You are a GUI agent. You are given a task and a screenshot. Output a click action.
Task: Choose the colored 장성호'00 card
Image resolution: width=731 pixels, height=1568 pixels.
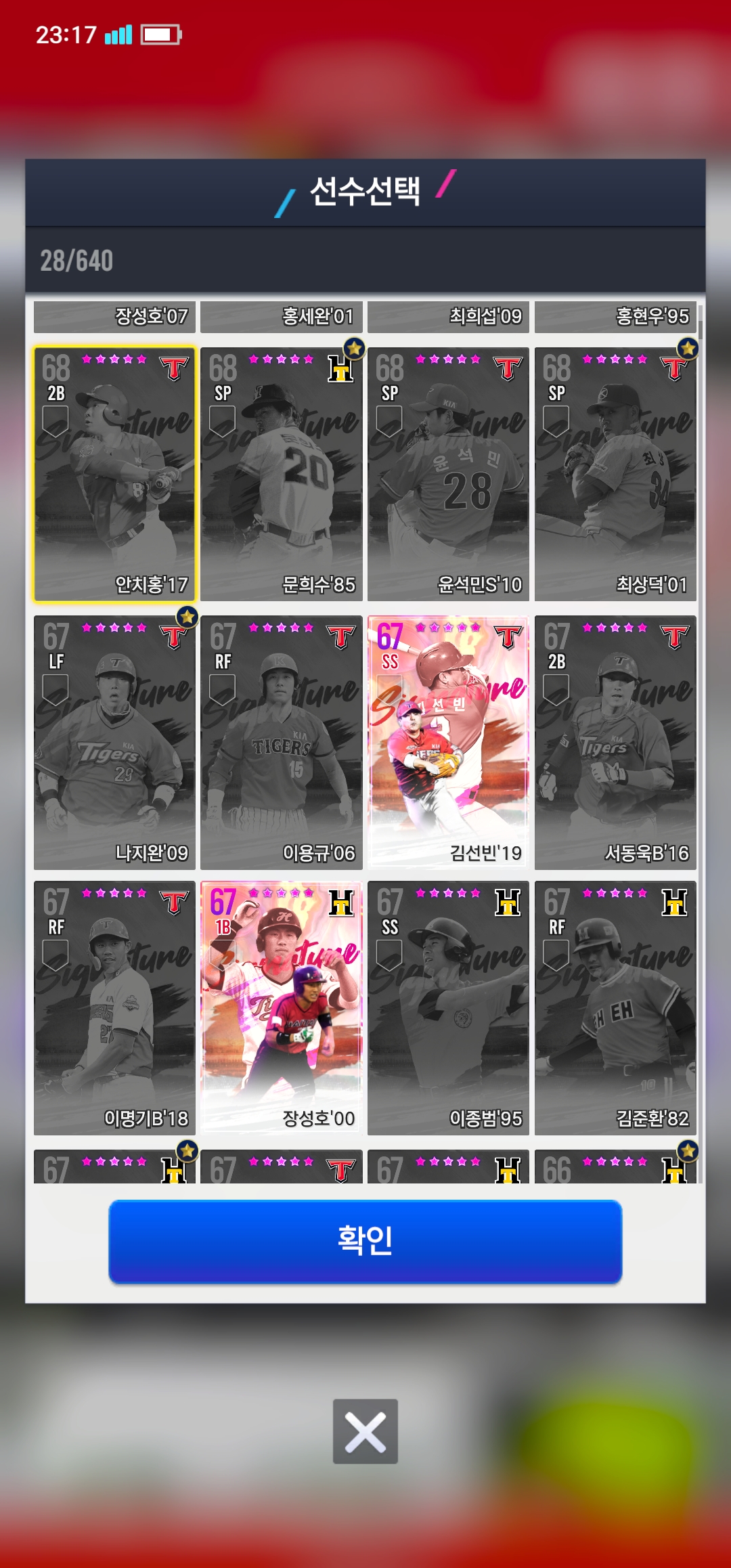coord(282,1008)
